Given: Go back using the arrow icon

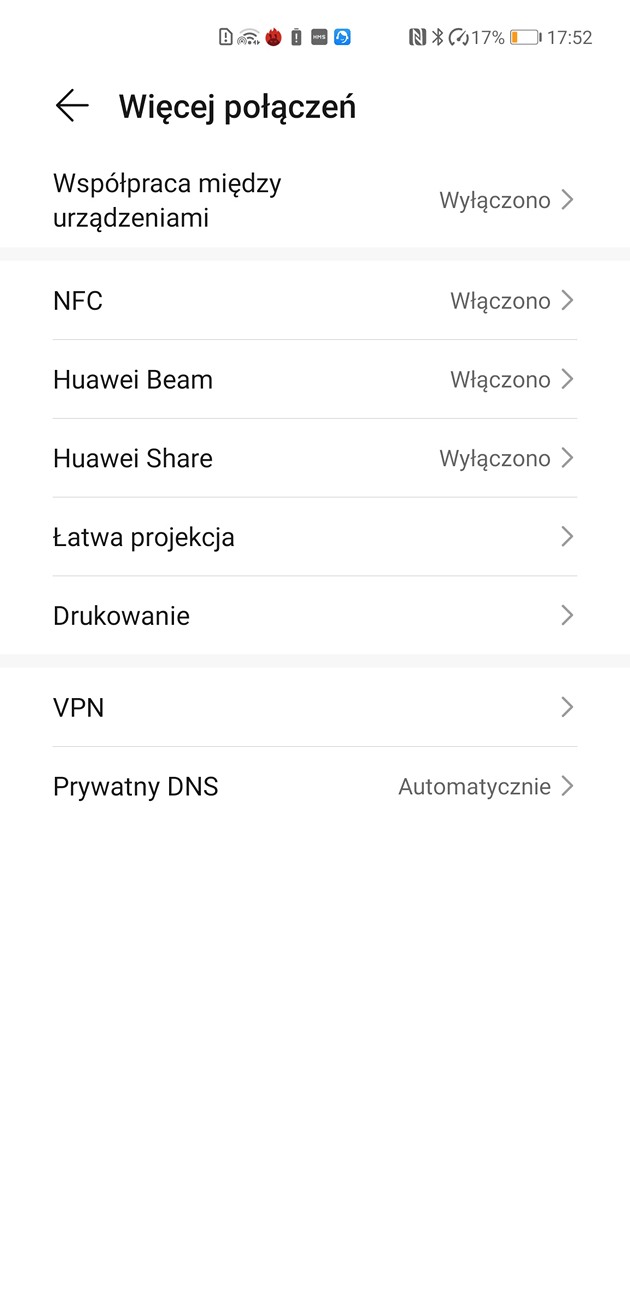Looking at the screenshot, I should (72, 106).
